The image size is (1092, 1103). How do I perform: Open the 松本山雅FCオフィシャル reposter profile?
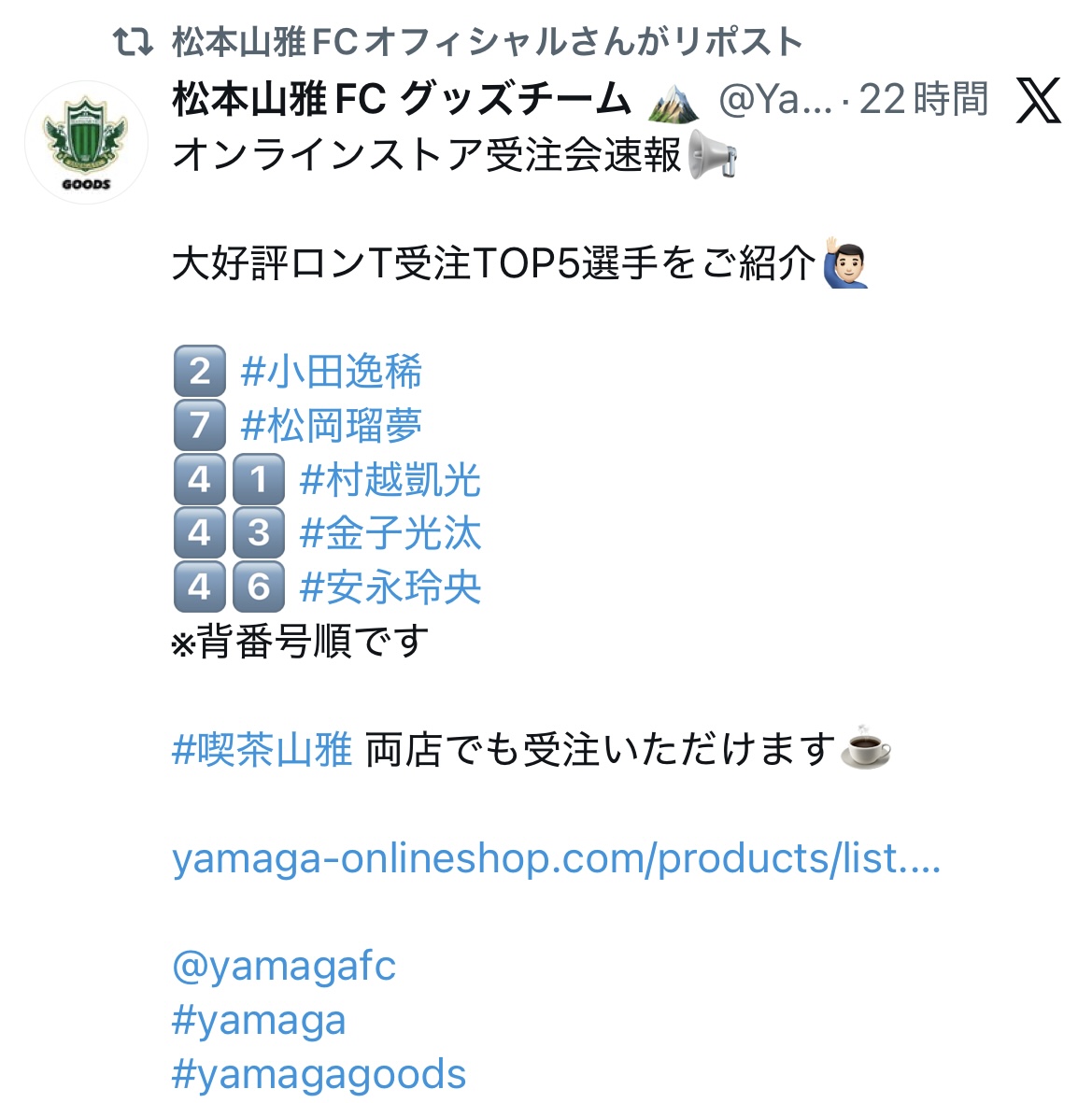tap(486, 42)
